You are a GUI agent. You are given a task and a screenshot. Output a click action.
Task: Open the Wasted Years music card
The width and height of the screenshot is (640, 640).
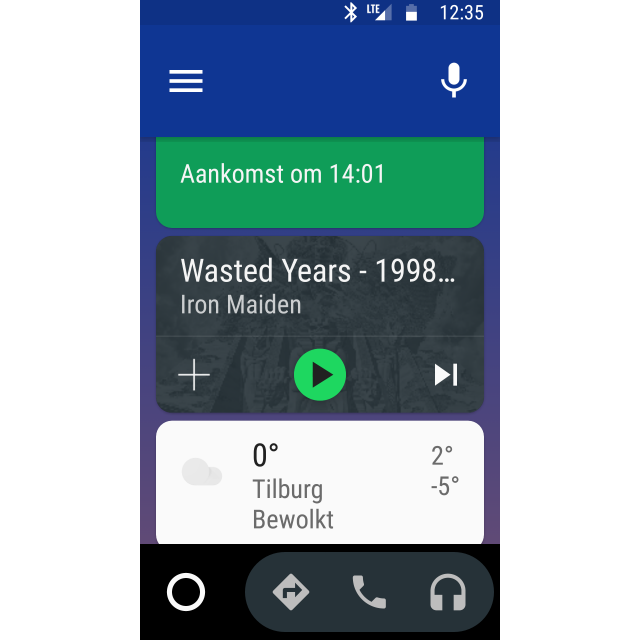(318, 285)
